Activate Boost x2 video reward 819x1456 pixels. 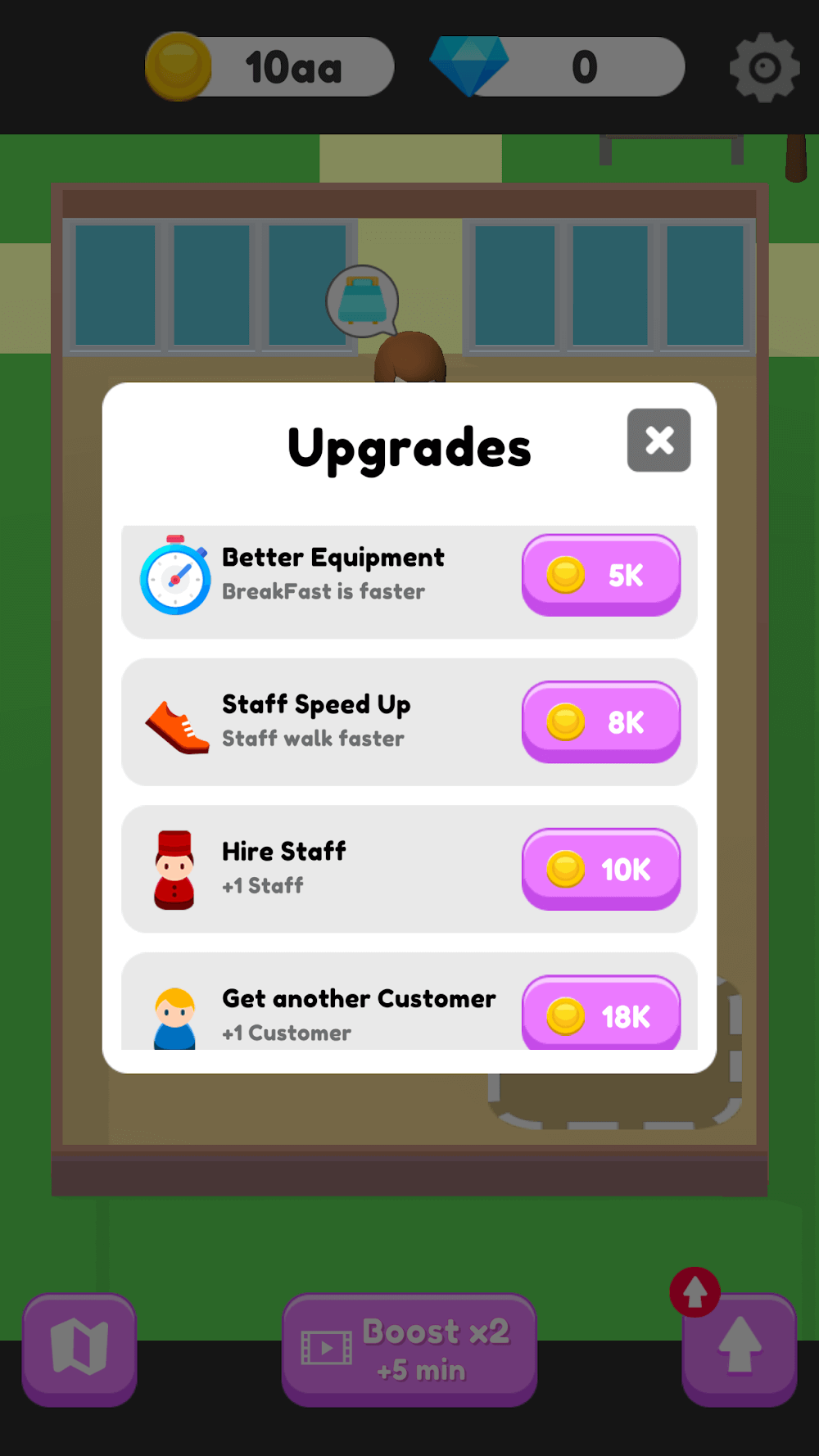(x=409, y=1349)
